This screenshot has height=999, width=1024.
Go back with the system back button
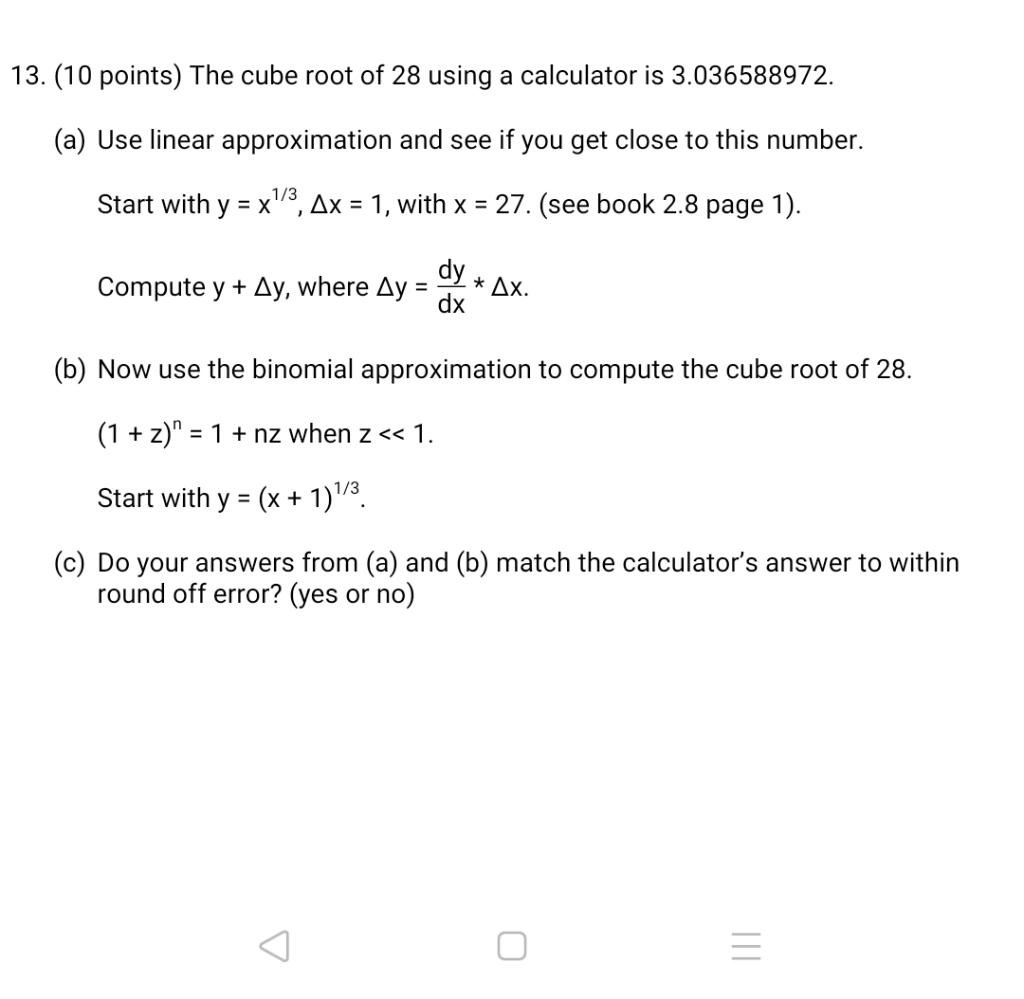tap(275, 945)
